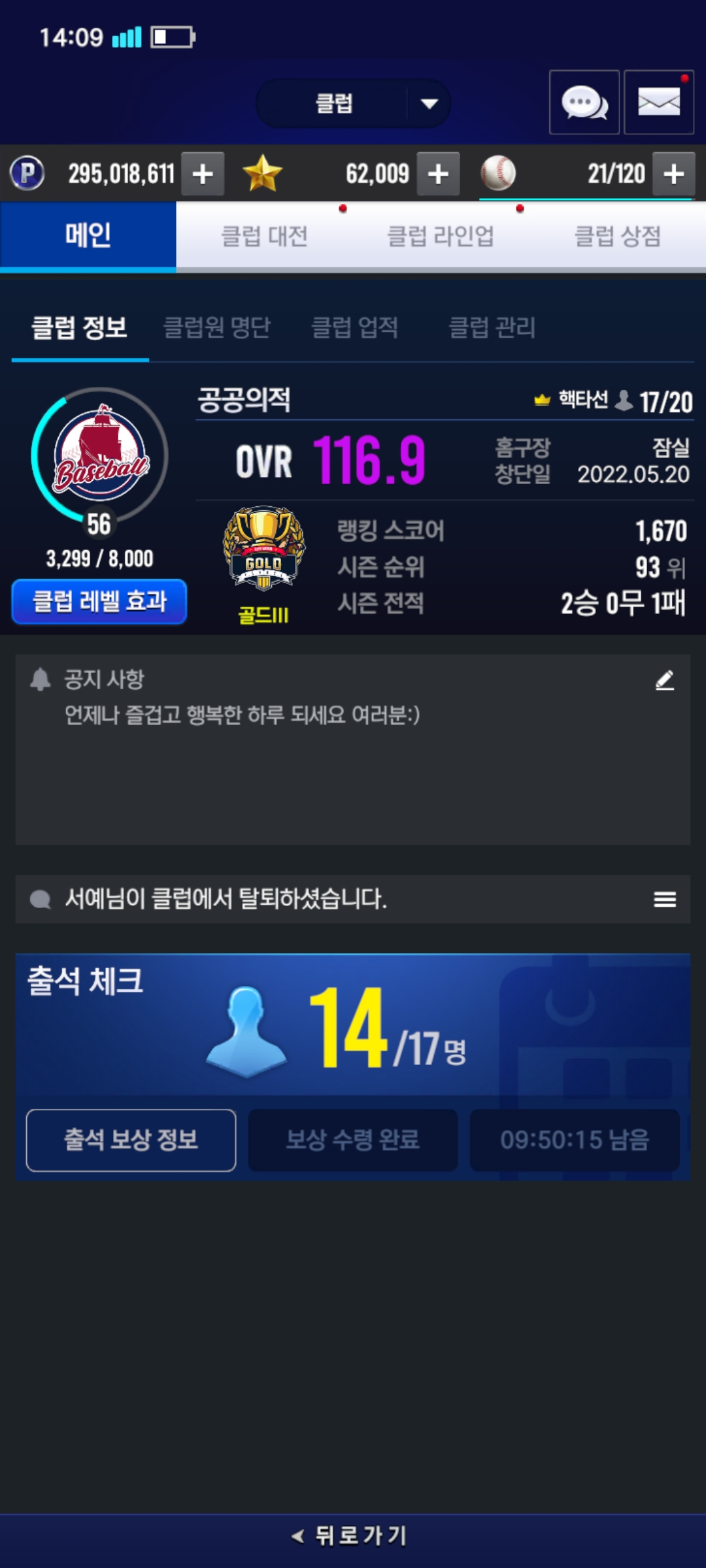This screenshot has height=1568, width=706.
Task: Add points next to 295,018,611
Action: (203, 174)
